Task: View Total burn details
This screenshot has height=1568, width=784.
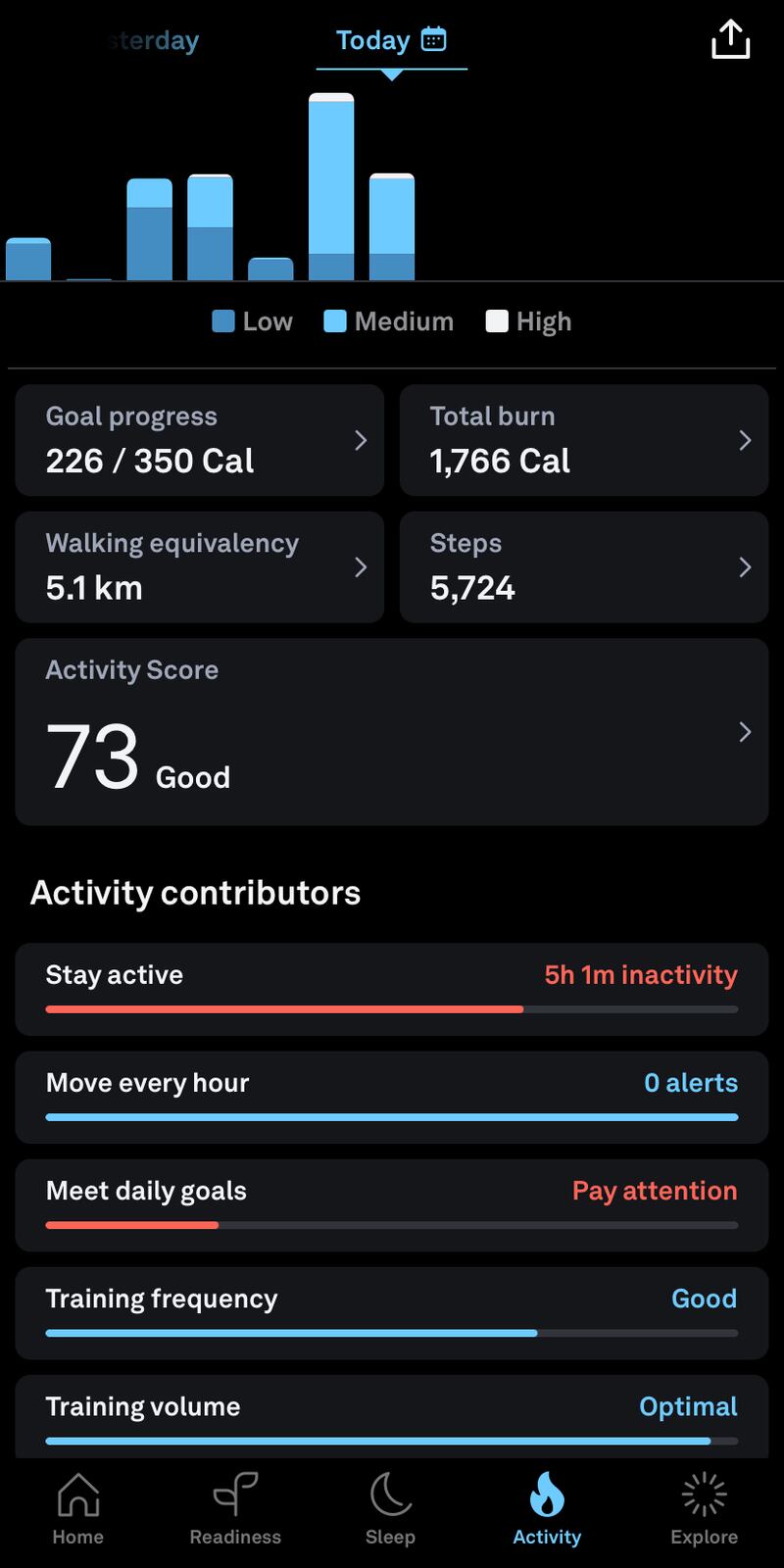Action: (583, 440)
